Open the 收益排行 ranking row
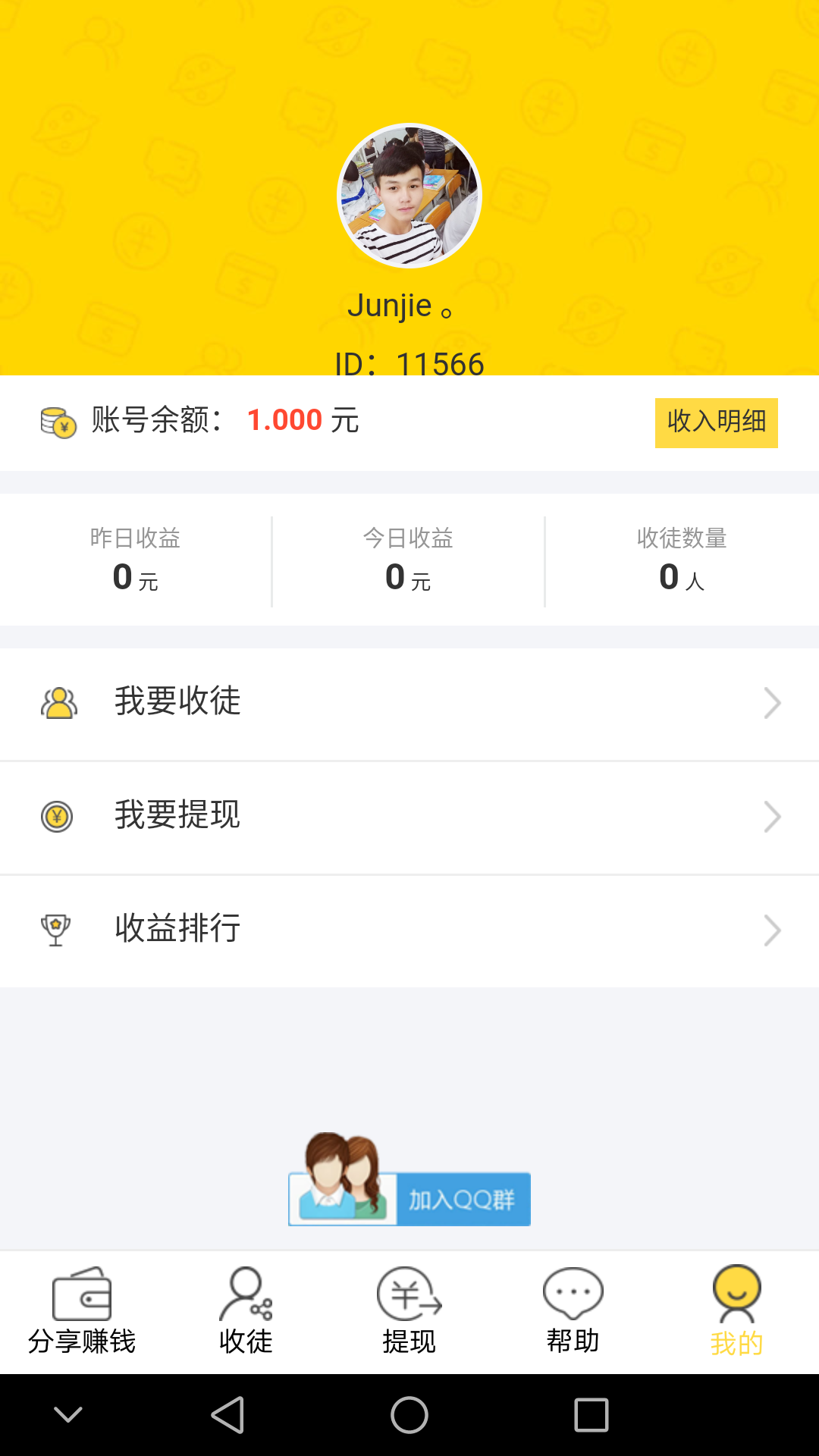 pos(409,930)
